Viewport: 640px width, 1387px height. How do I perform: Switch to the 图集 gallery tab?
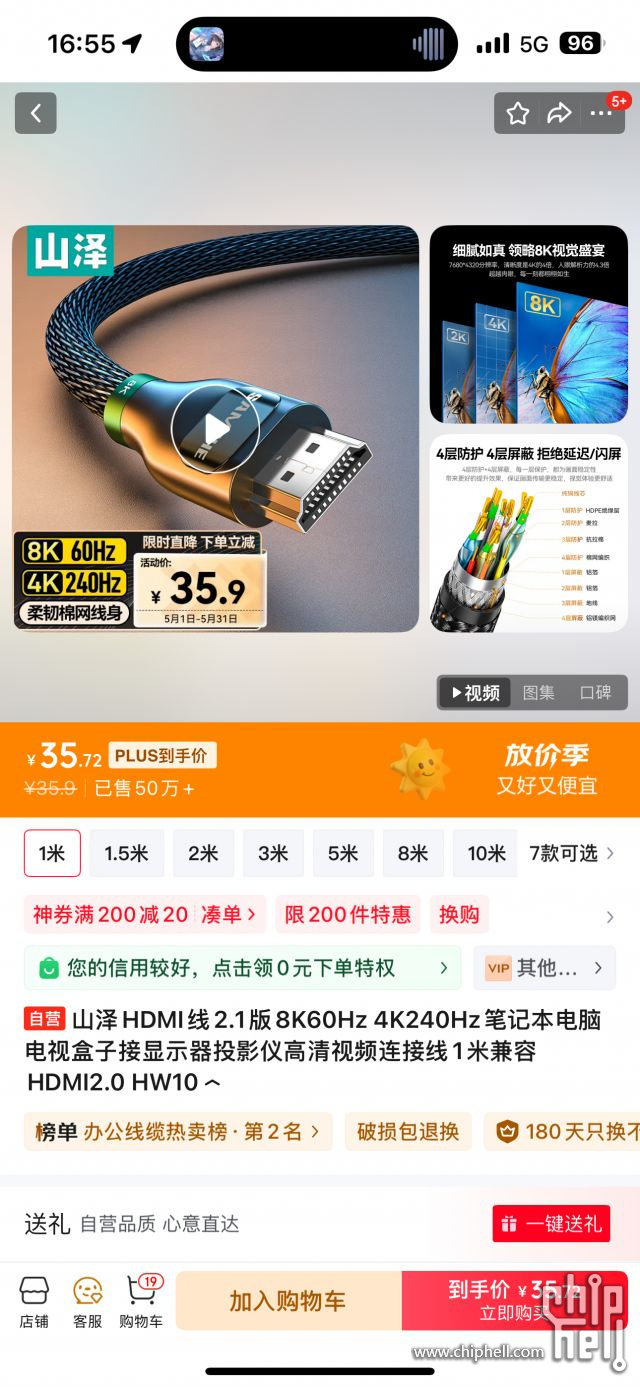pyautogui.click(x=538, y=692)
